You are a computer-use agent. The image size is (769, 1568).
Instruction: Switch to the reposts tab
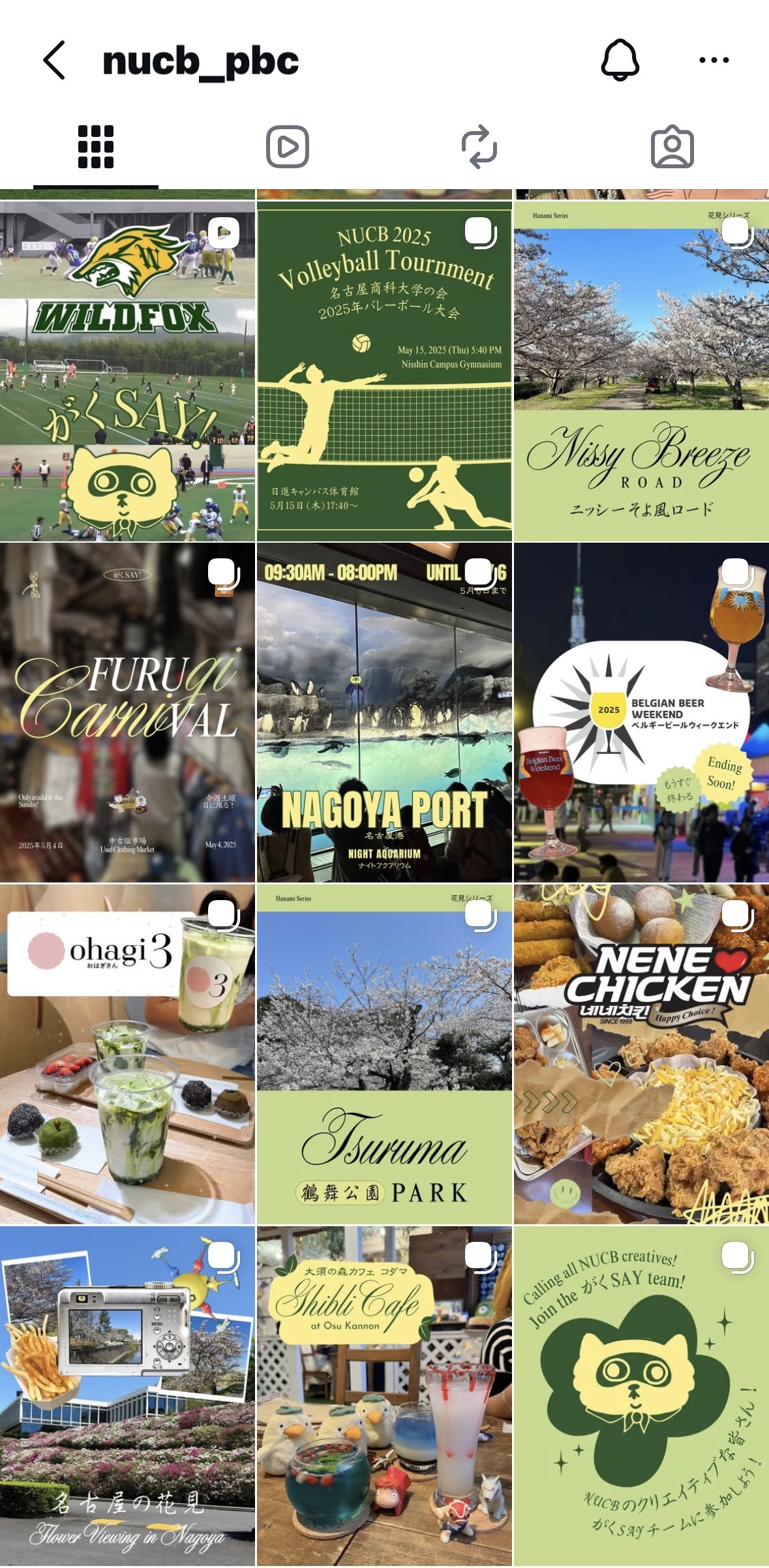479,147
